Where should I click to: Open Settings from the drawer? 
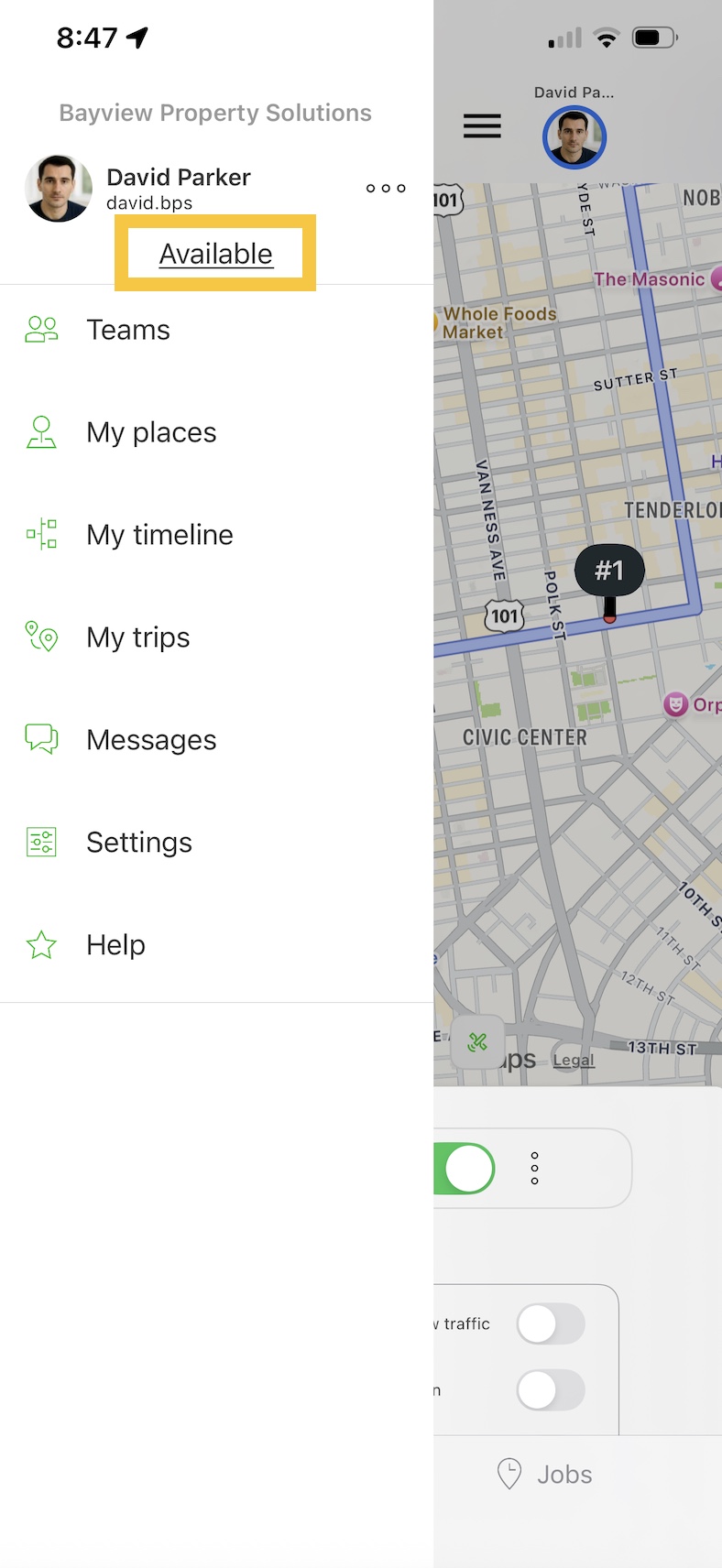(x=139, y=843)
